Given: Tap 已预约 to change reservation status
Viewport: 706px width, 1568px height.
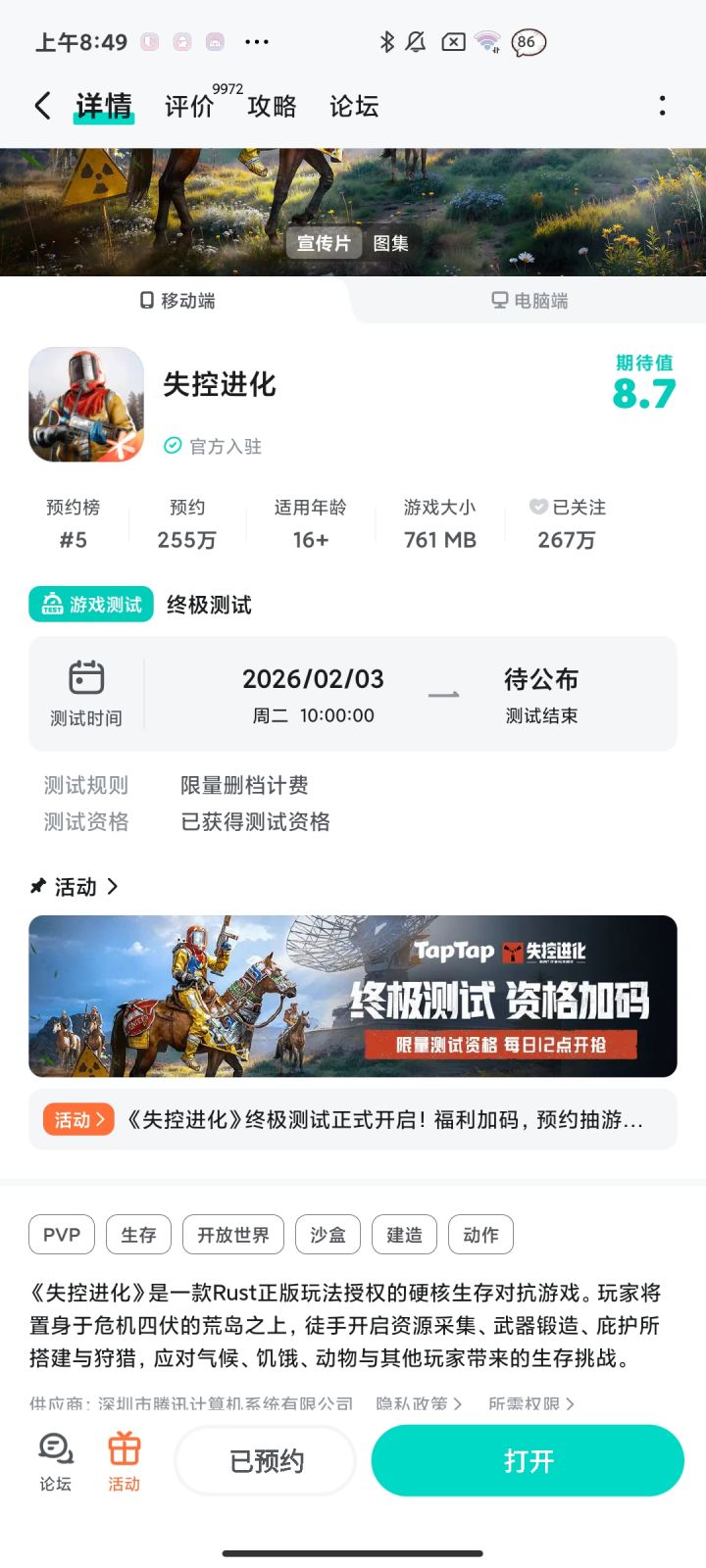Looking at the screenshot, I should [x=264, y=1460].
